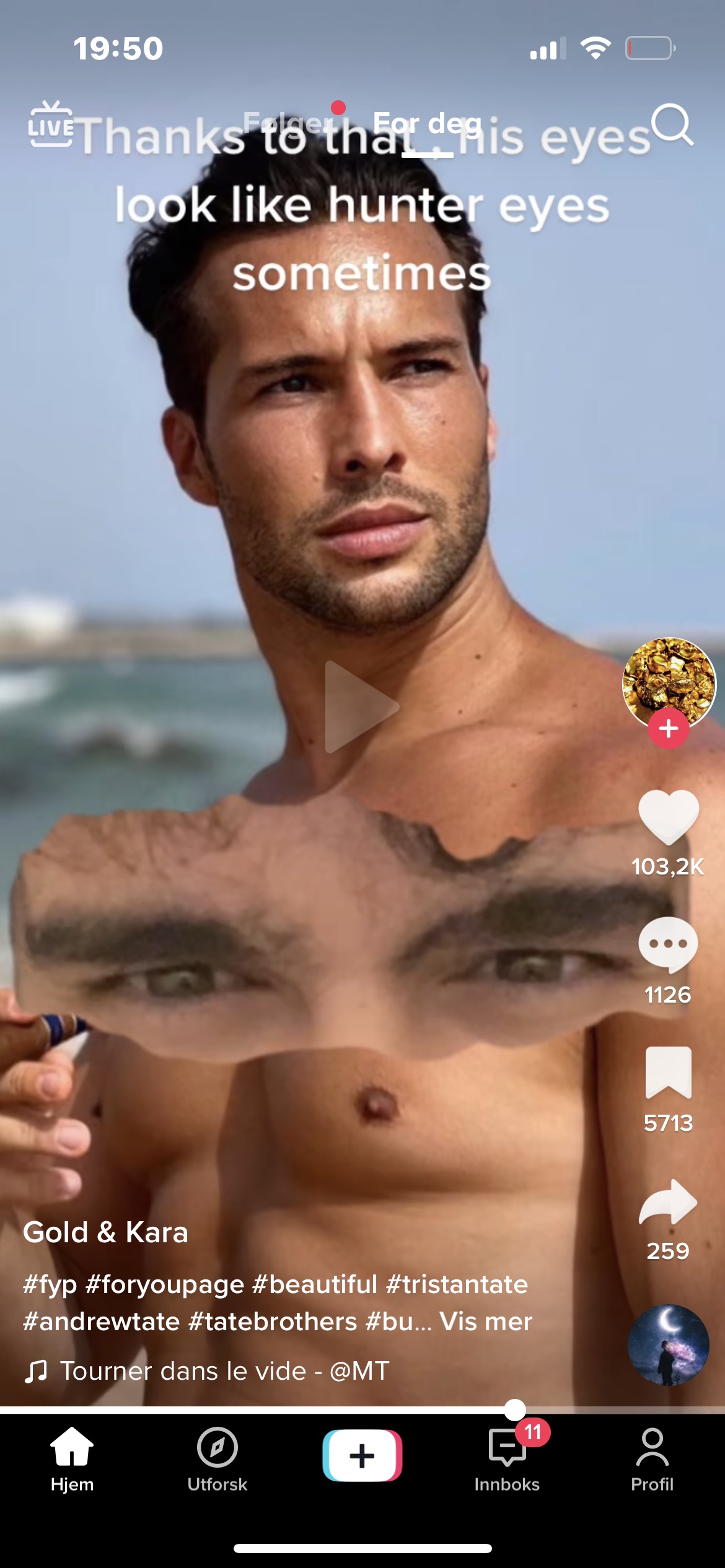The image size is (725, 1568).
Task: Like this video with the heart
Action: click(668, 817)
